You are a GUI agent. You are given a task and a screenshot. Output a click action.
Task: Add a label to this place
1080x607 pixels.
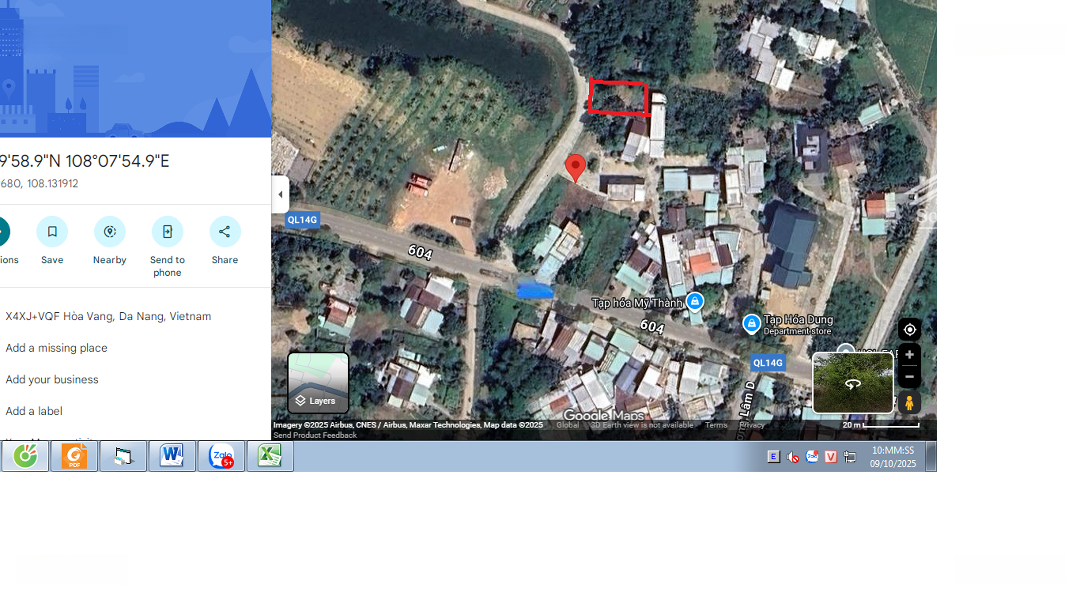tap(34, 411)
